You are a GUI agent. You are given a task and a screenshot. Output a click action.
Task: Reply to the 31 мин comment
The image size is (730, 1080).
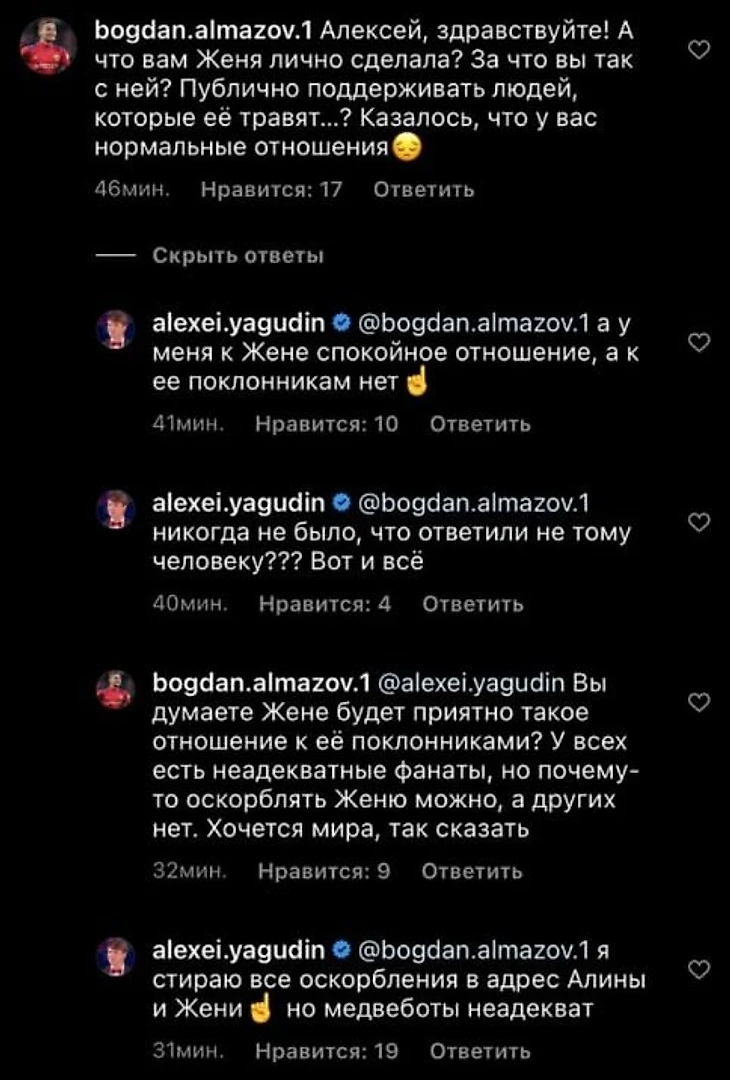point(480,1051)
